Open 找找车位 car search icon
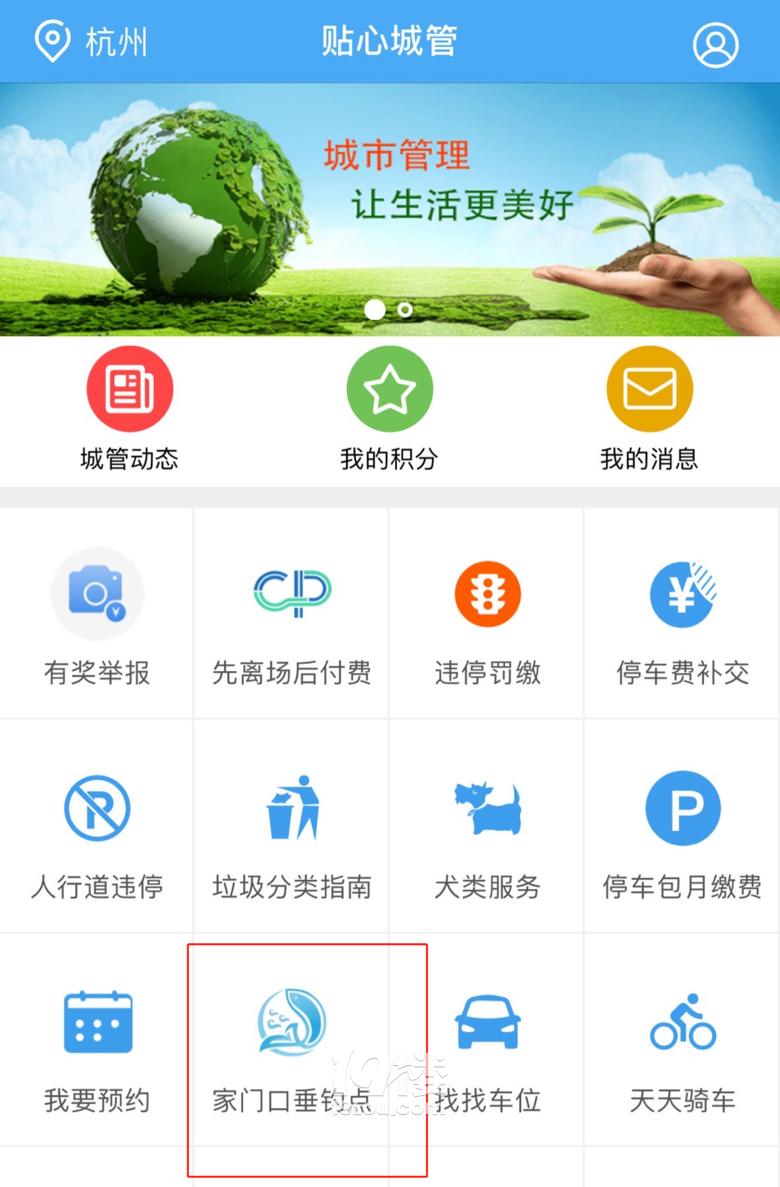The width and height of the screenshot is (780, 1187). tap(487, 1022)
